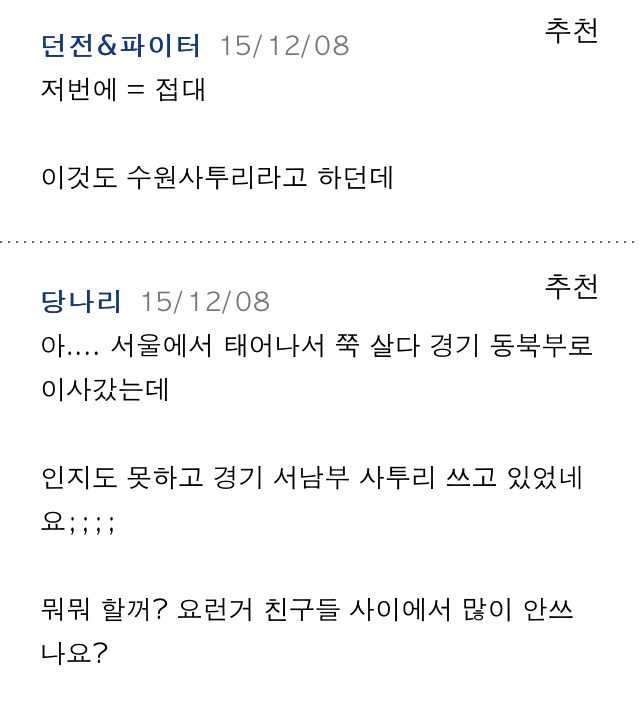Screen dimensions: 640x701
Task: Recommend 던전&파이터's comment with 추천
Action: [571, 30]
